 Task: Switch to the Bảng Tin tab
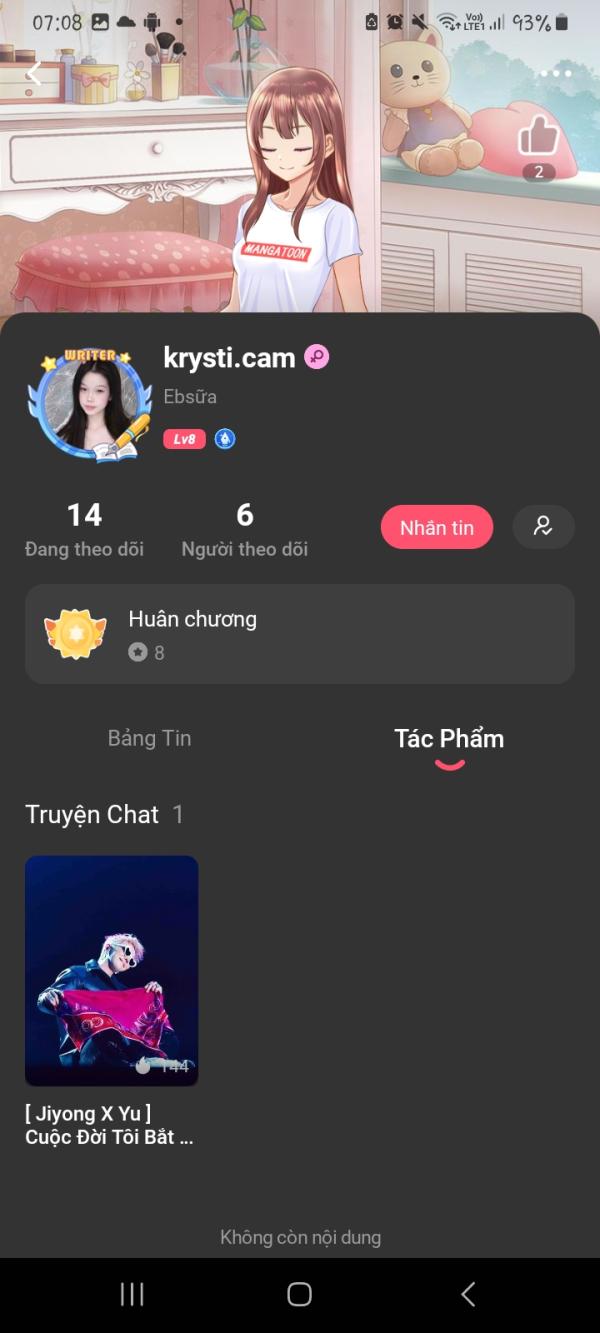coord(149,739)
